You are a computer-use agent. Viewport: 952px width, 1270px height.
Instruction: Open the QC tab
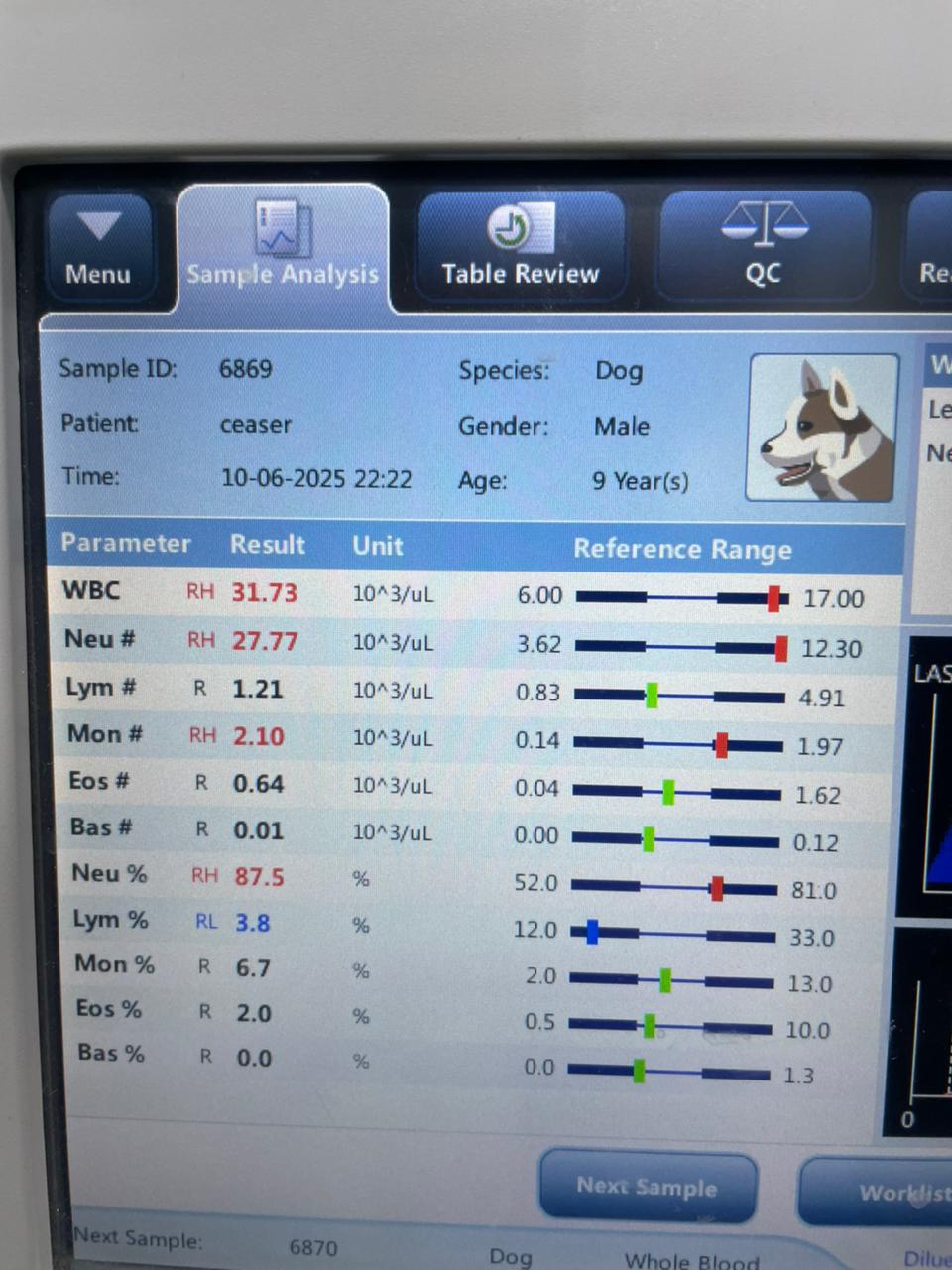pos(764,248)
